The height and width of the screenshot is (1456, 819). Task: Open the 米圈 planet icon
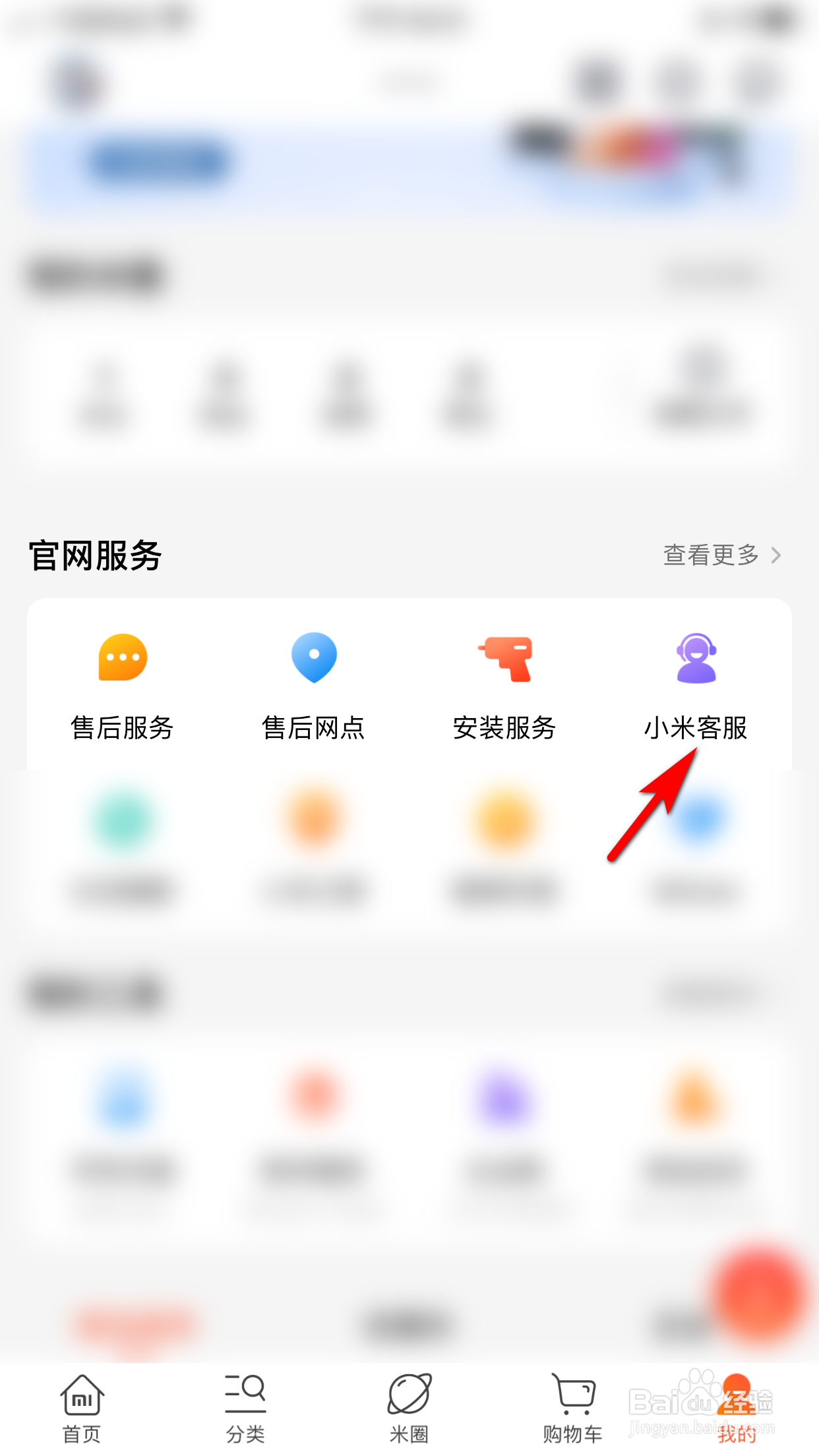(409, 1391)
